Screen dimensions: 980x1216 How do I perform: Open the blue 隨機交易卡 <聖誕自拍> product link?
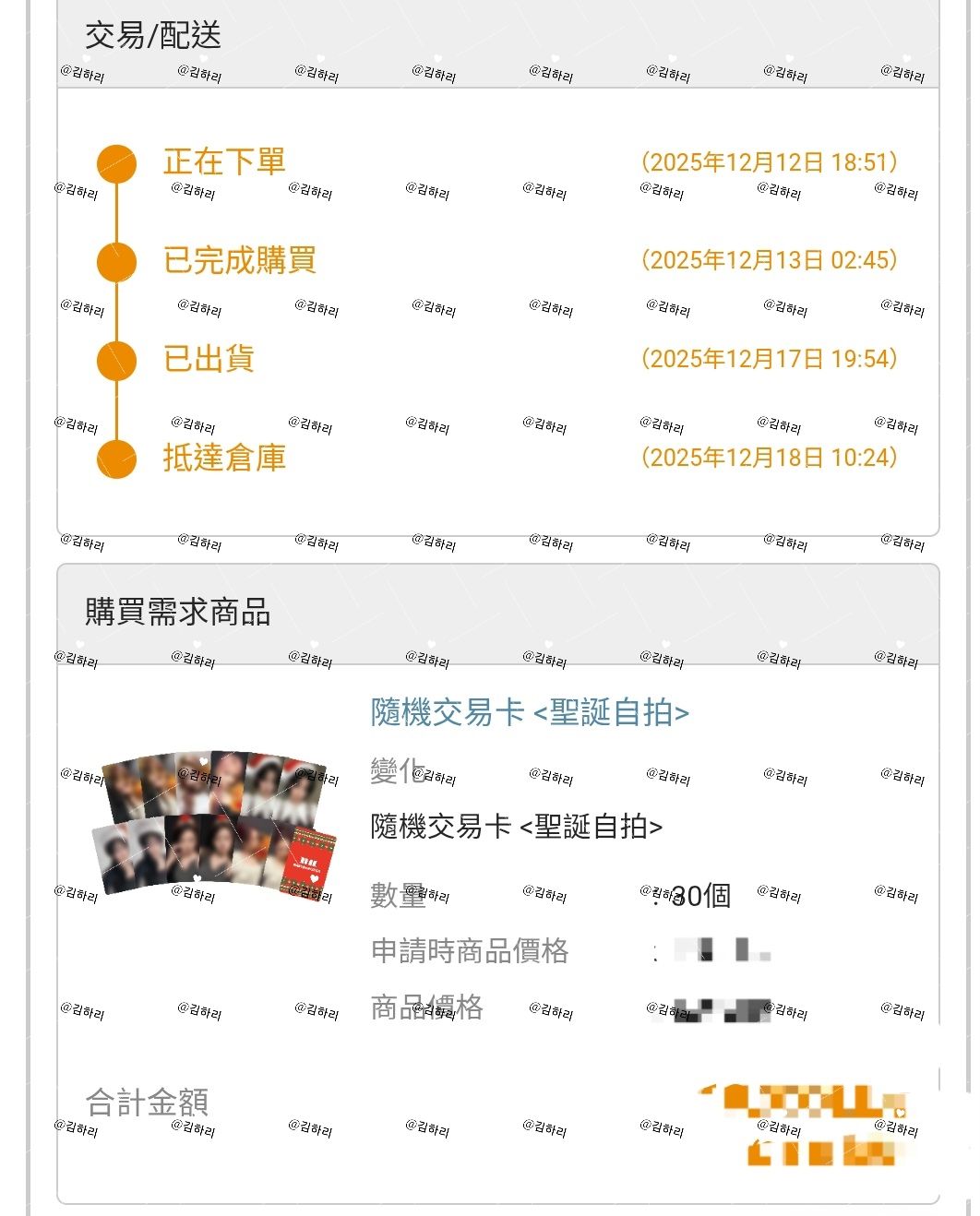pyautogui.click(x=530, y=713)
